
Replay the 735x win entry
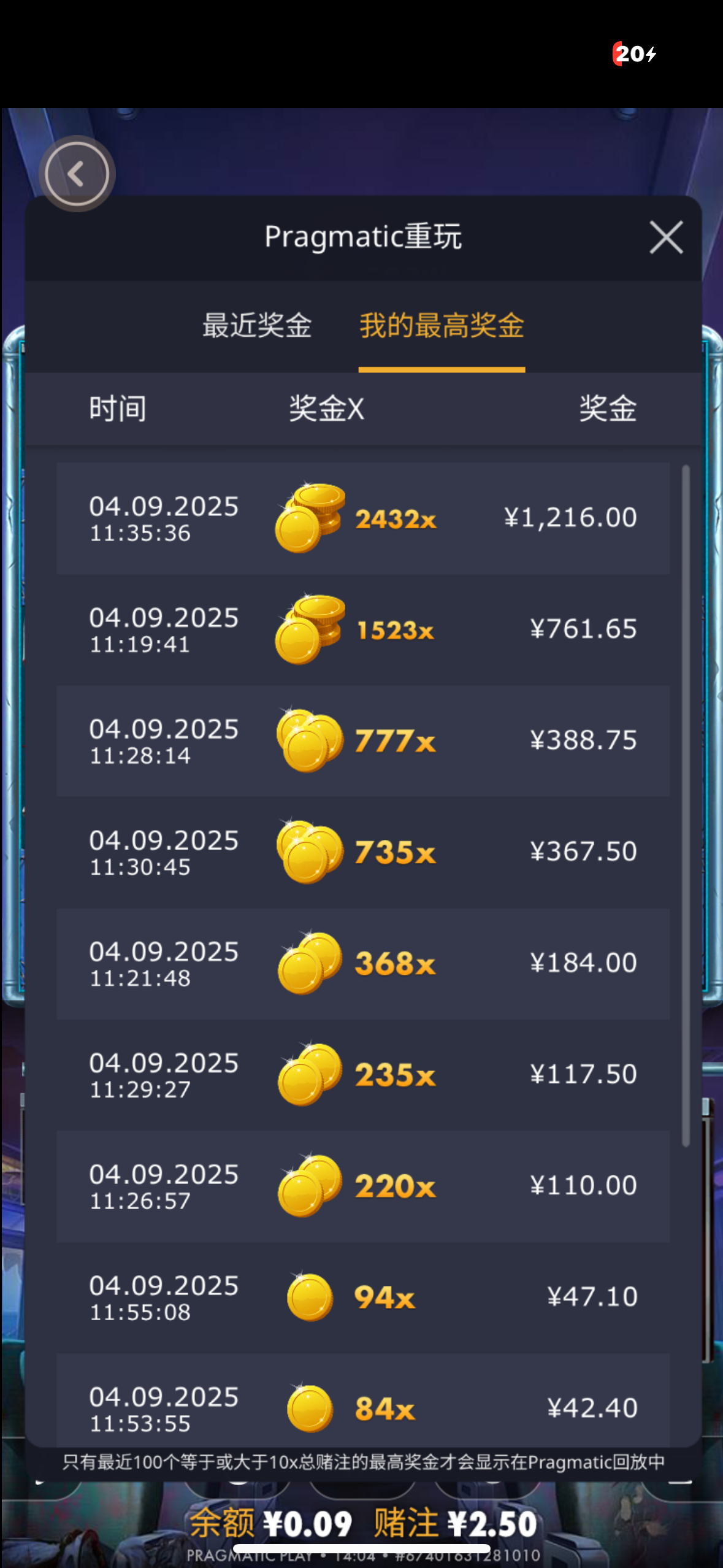(363, 852)
